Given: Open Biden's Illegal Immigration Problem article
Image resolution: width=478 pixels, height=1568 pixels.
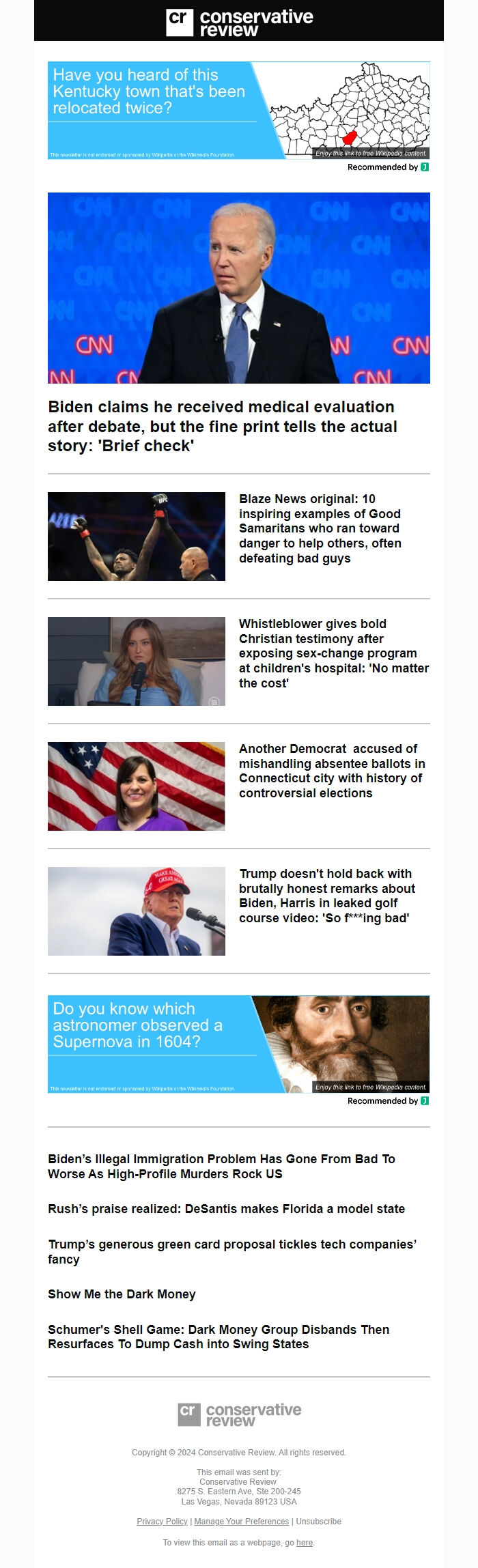Looking at the screenshot, I should 221,1166.
